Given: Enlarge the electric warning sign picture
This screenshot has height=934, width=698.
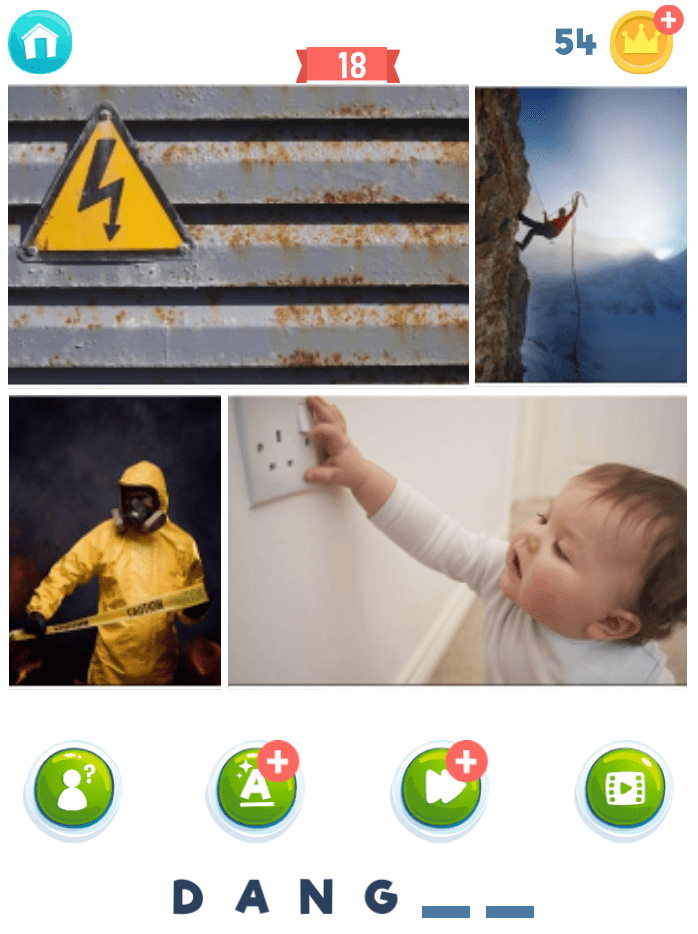Looking at the screenshot, I should (238, 234).
